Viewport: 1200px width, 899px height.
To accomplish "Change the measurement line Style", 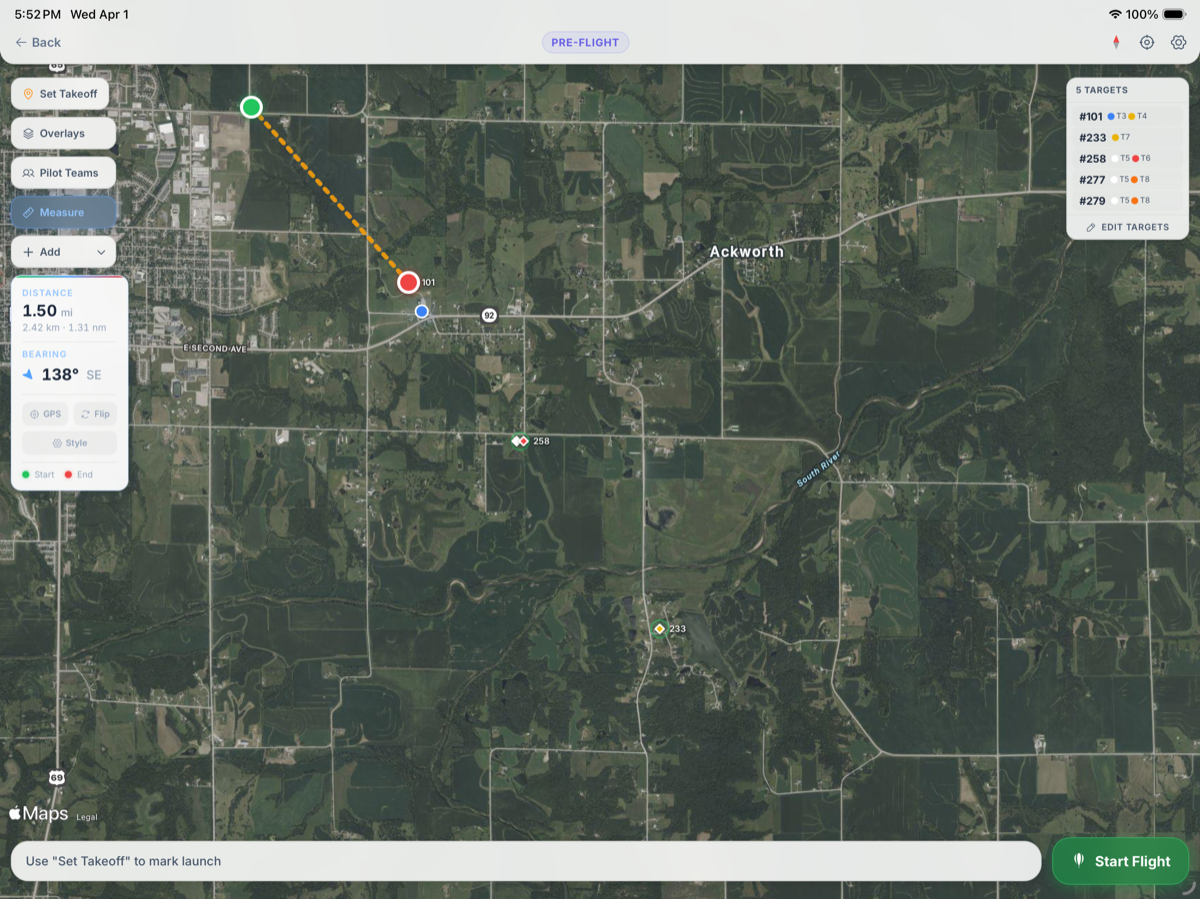I will pos(69,443).
